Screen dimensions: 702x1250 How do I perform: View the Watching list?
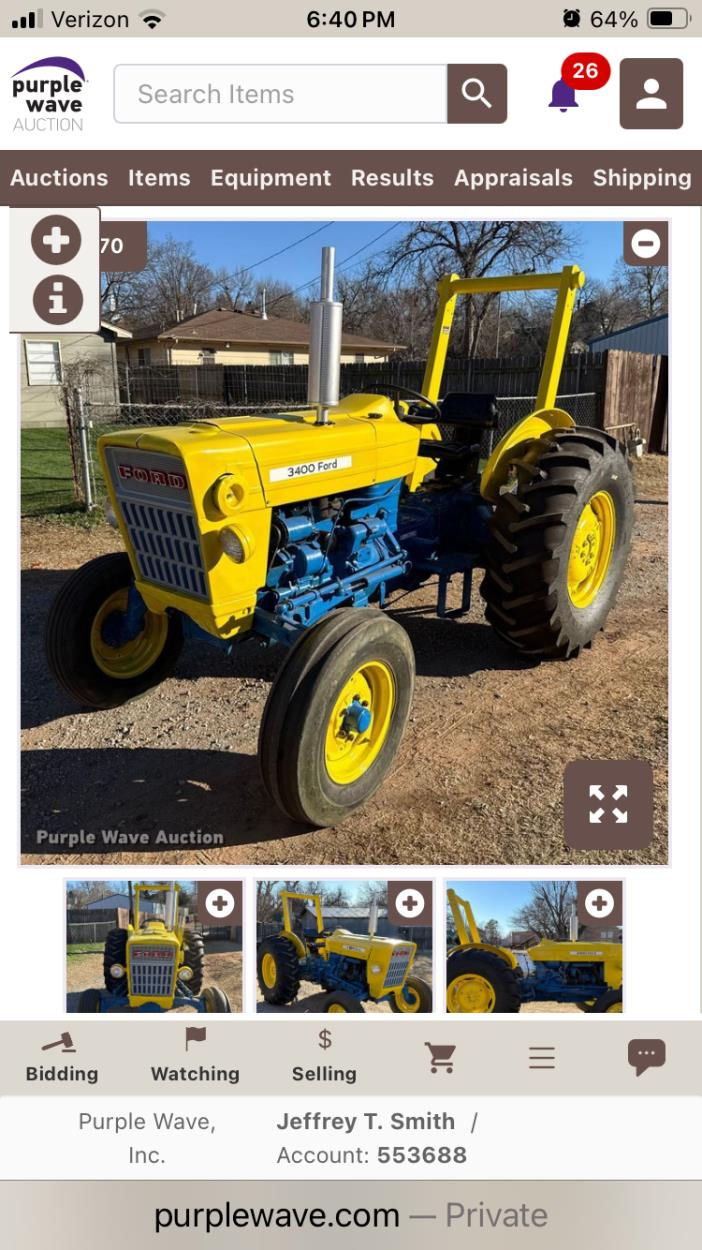click(x=195, y=1058)
